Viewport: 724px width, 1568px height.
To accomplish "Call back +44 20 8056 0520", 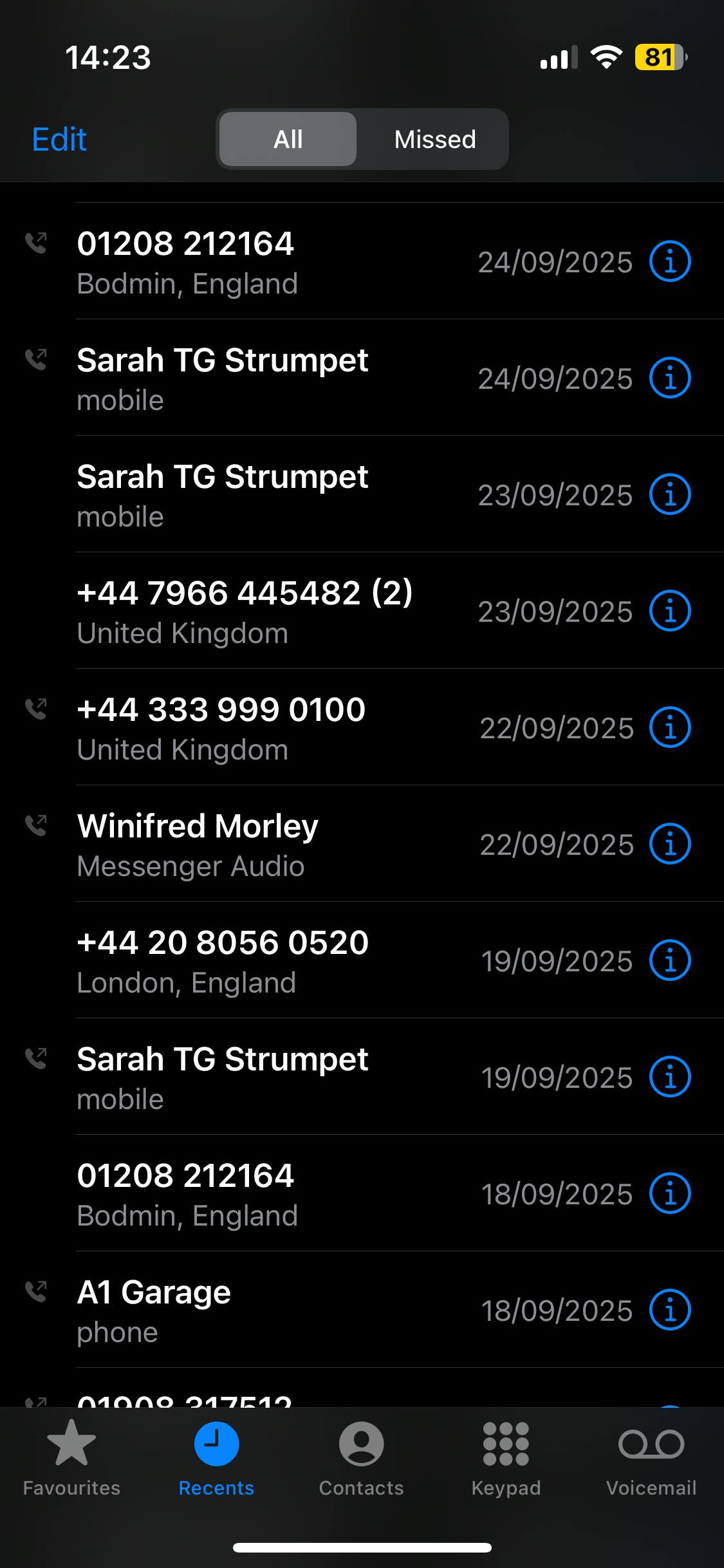I will click(x=257, y=960).
